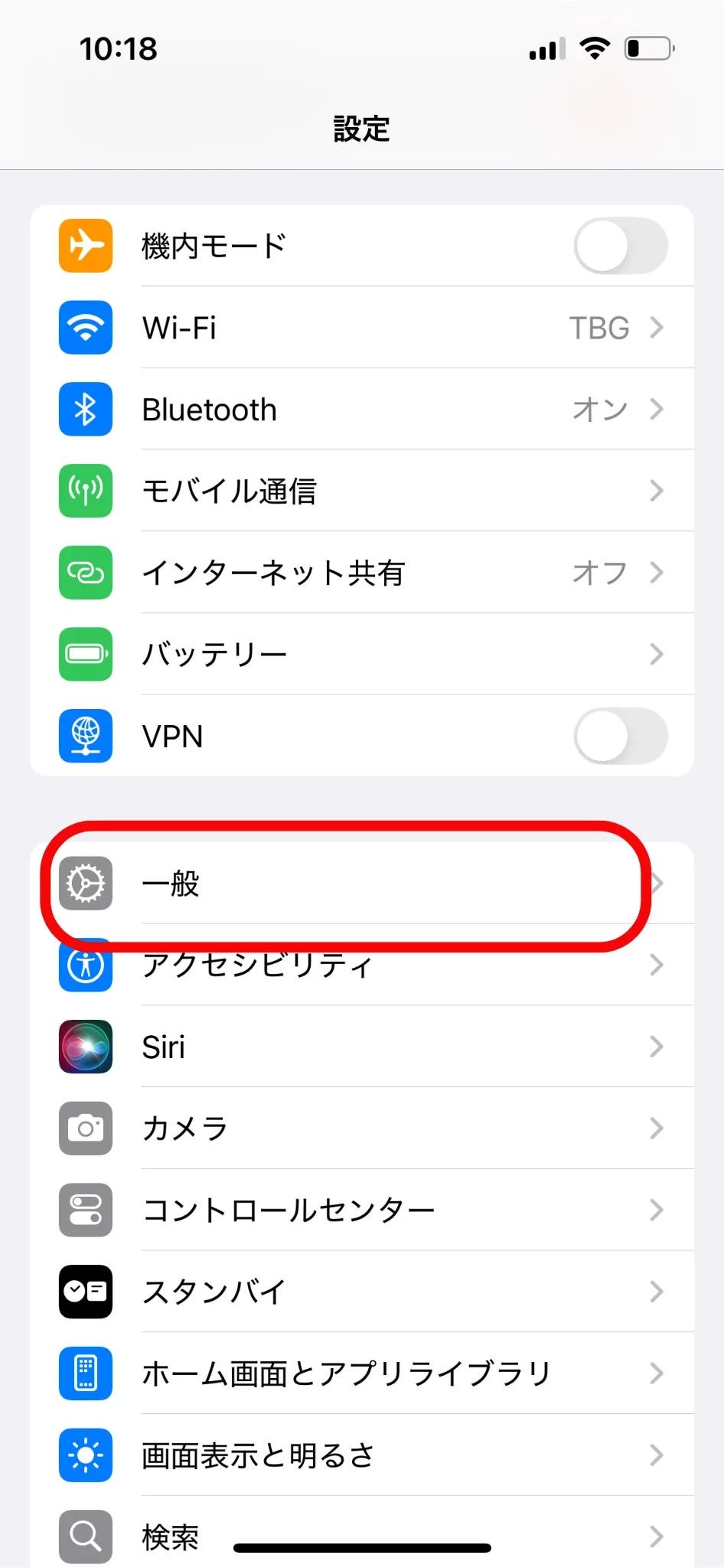Viewport: 724px width, 1568px height.
Task: Open Wi-Fi settings
Action: point(361,328)
